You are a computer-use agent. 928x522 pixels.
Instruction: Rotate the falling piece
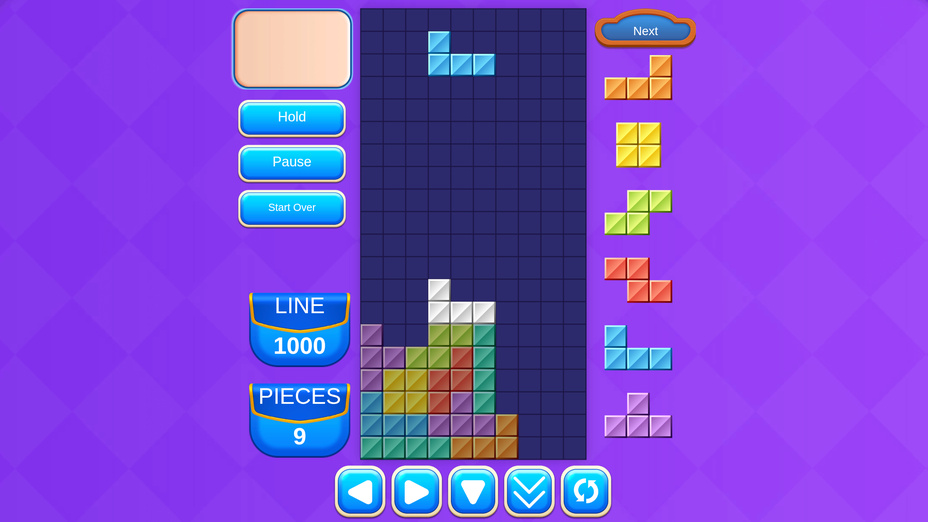pos(586,491)
